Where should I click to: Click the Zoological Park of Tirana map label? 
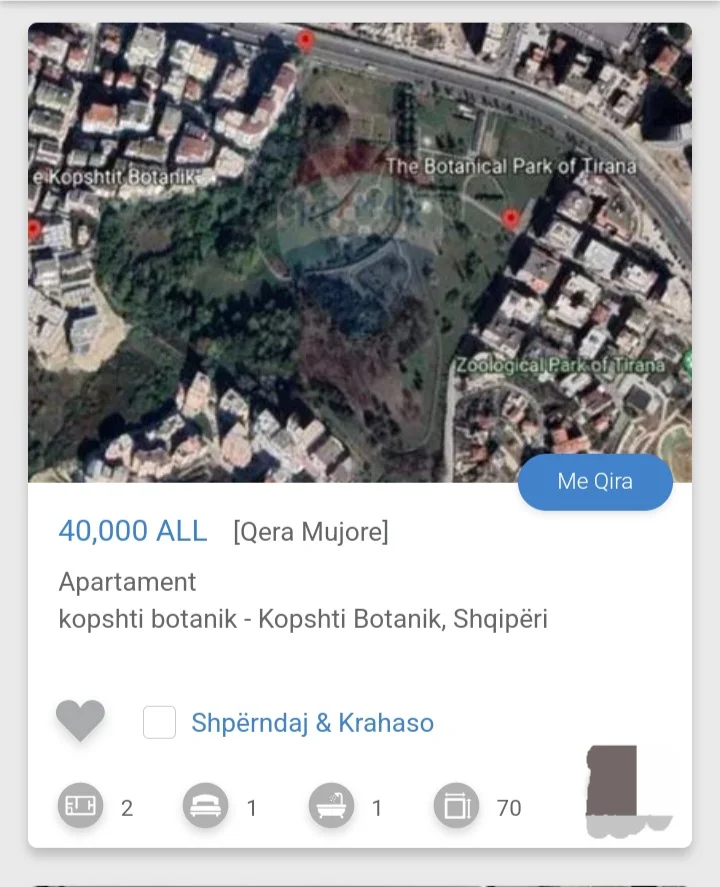pyautogui.click(x=563, y=366)
